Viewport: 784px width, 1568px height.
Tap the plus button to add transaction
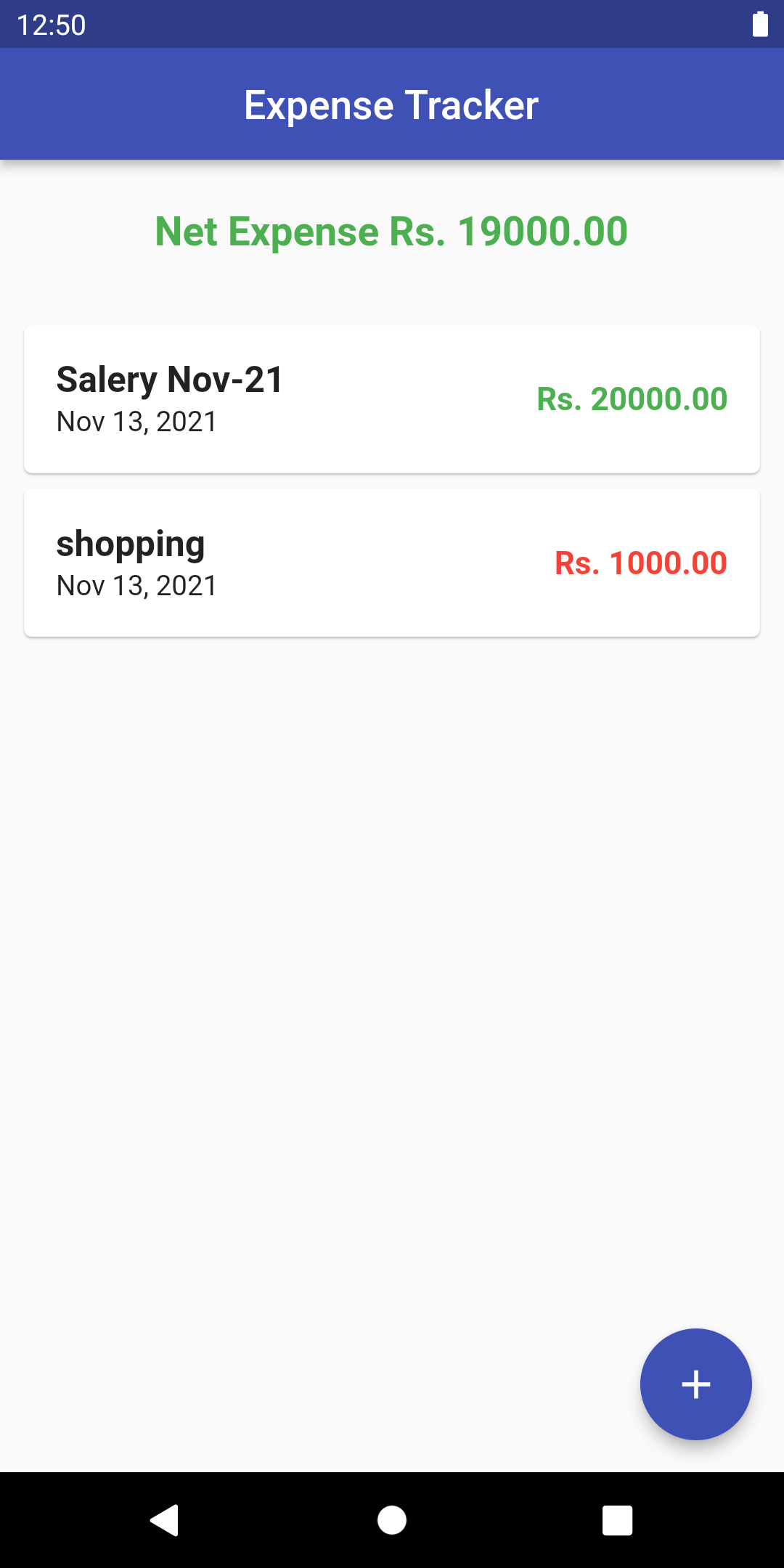pyautogui.click(x=695, y=1384)
